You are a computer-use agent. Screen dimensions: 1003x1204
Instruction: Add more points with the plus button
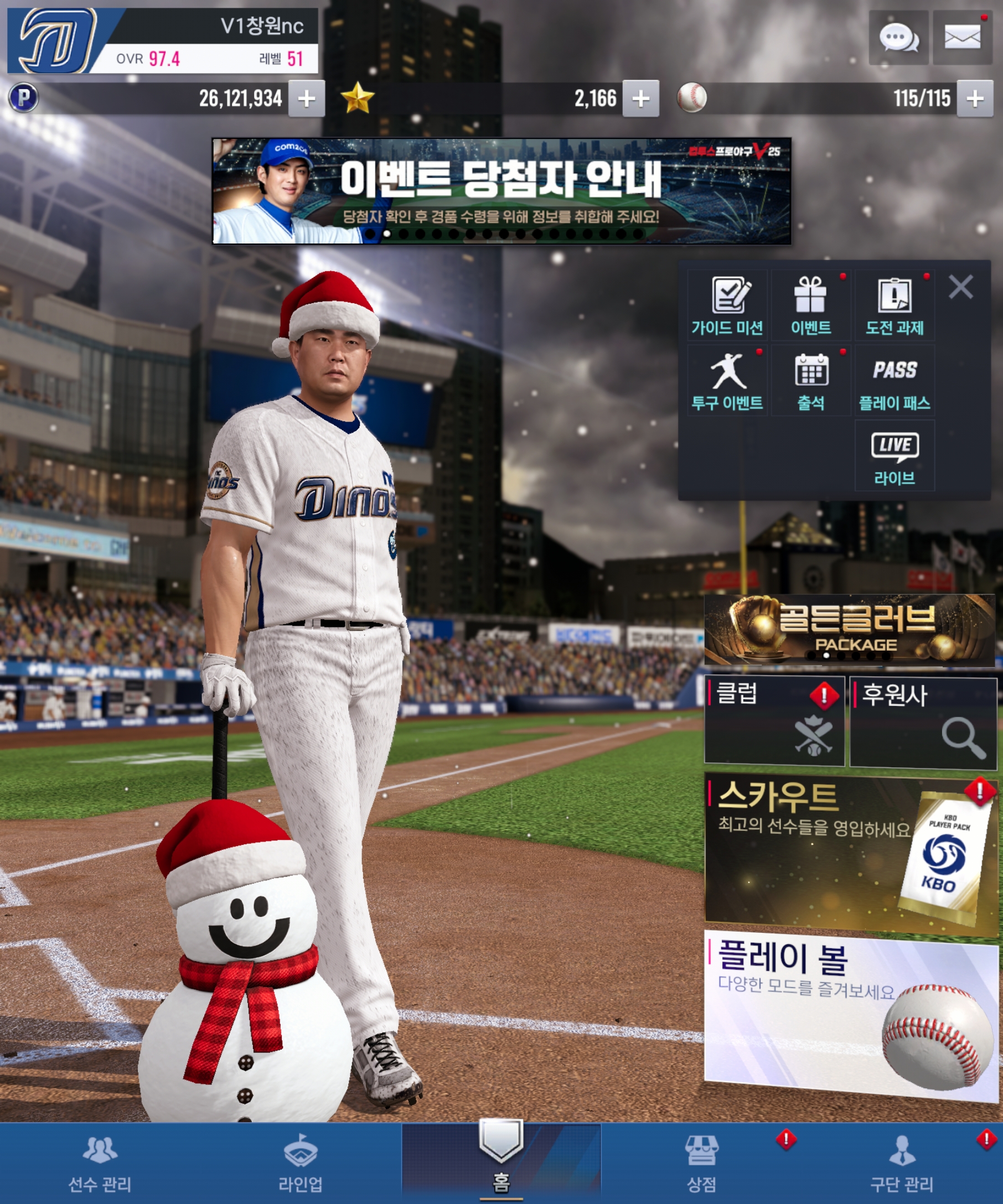306,98
